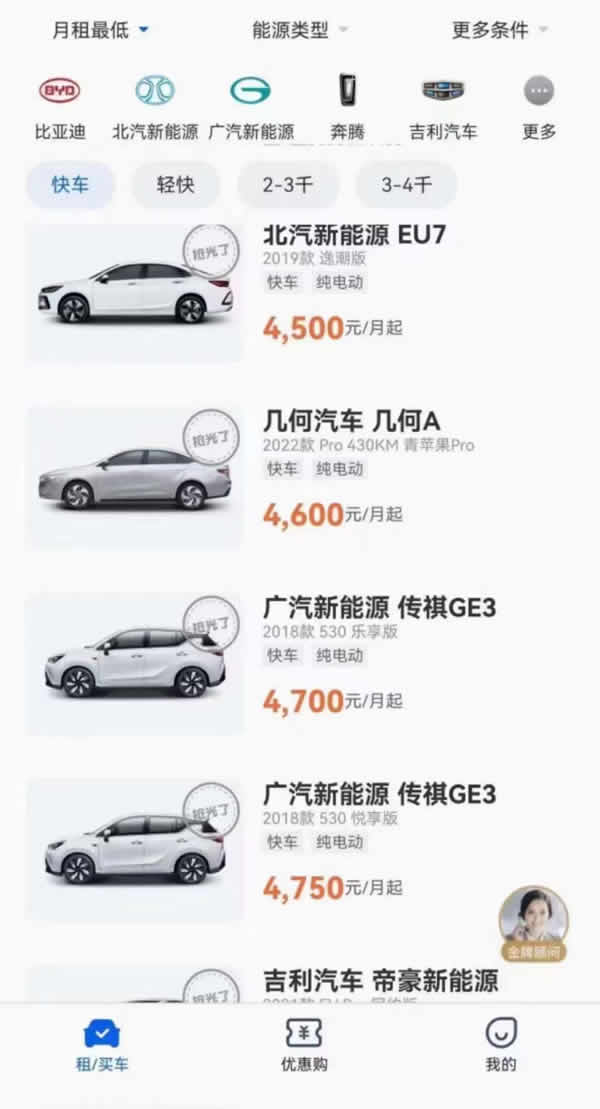Open the 月租最低 sort dropdown
The image size is (600, 1109).
[x=100, y=30]
